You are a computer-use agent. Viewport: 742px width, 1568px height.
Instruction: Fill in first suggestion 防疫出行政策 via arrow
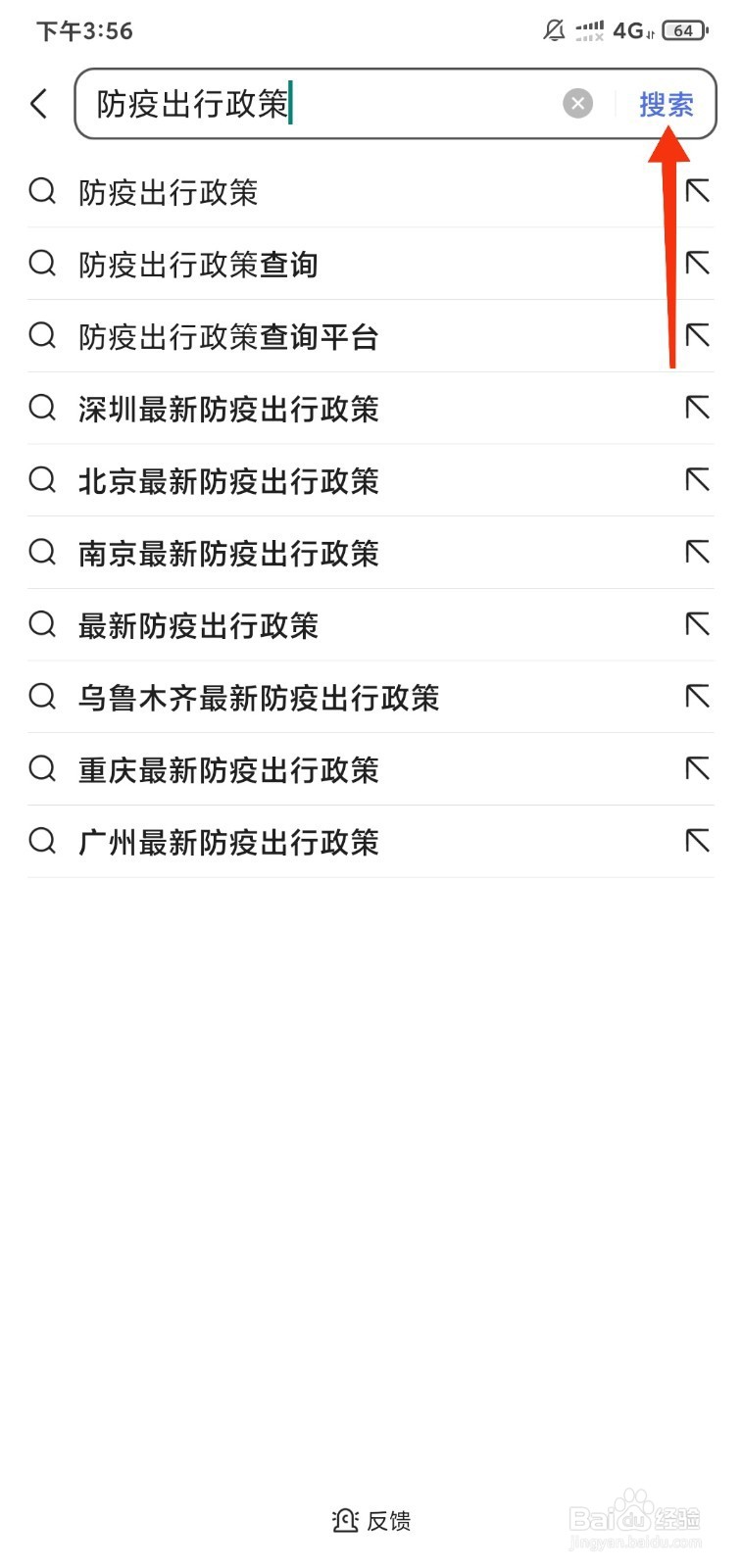click(697, 191)
